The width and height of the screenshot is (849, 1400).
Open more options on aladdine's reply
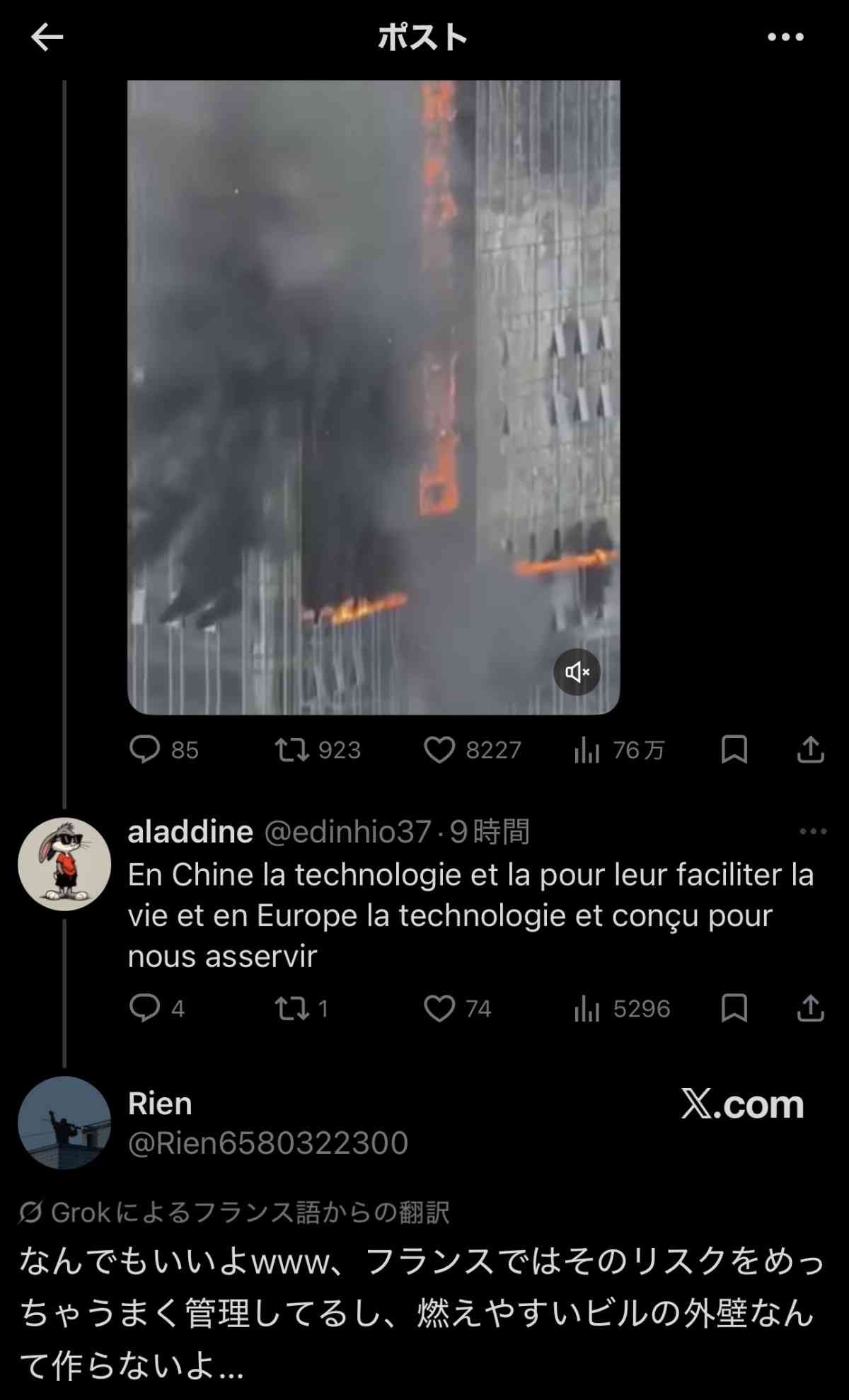coord(812,831)
